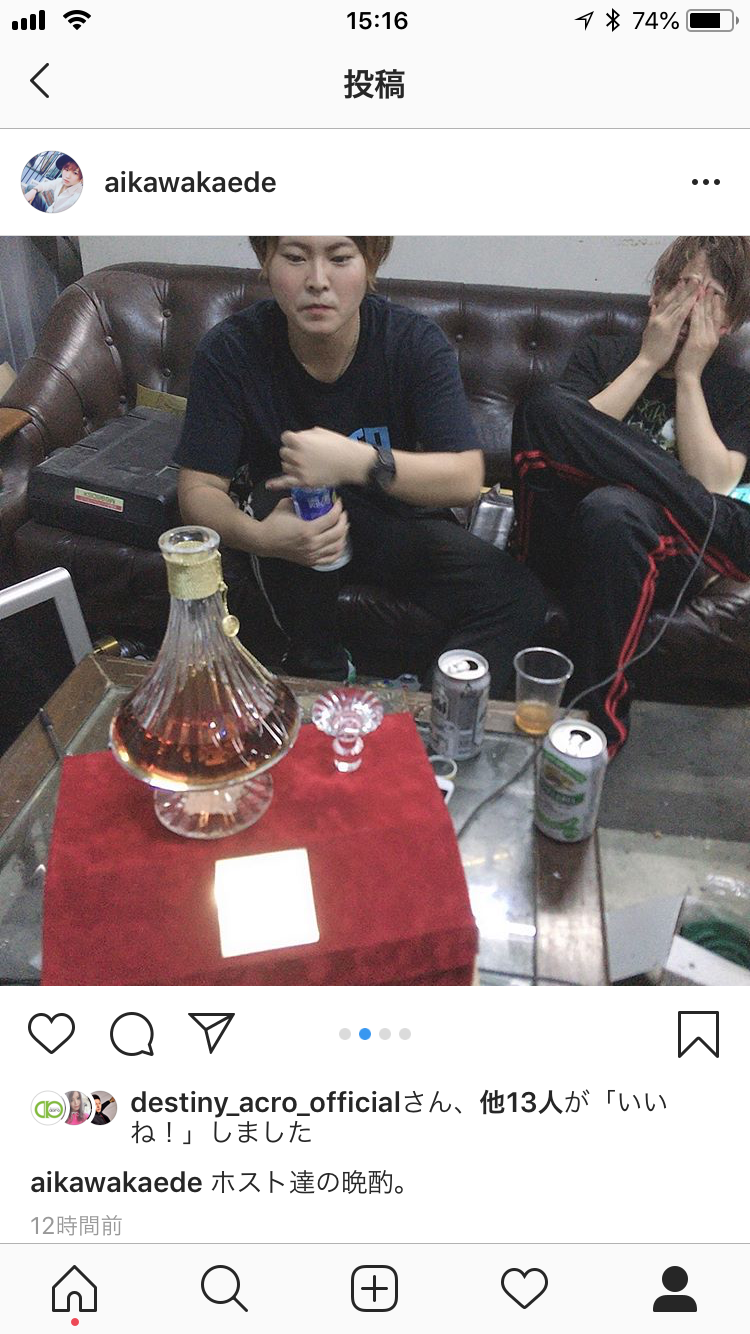This screenshot has width=750, height=1334.
Task: Open the Search tab
Action: click(x=224, y=1288)
